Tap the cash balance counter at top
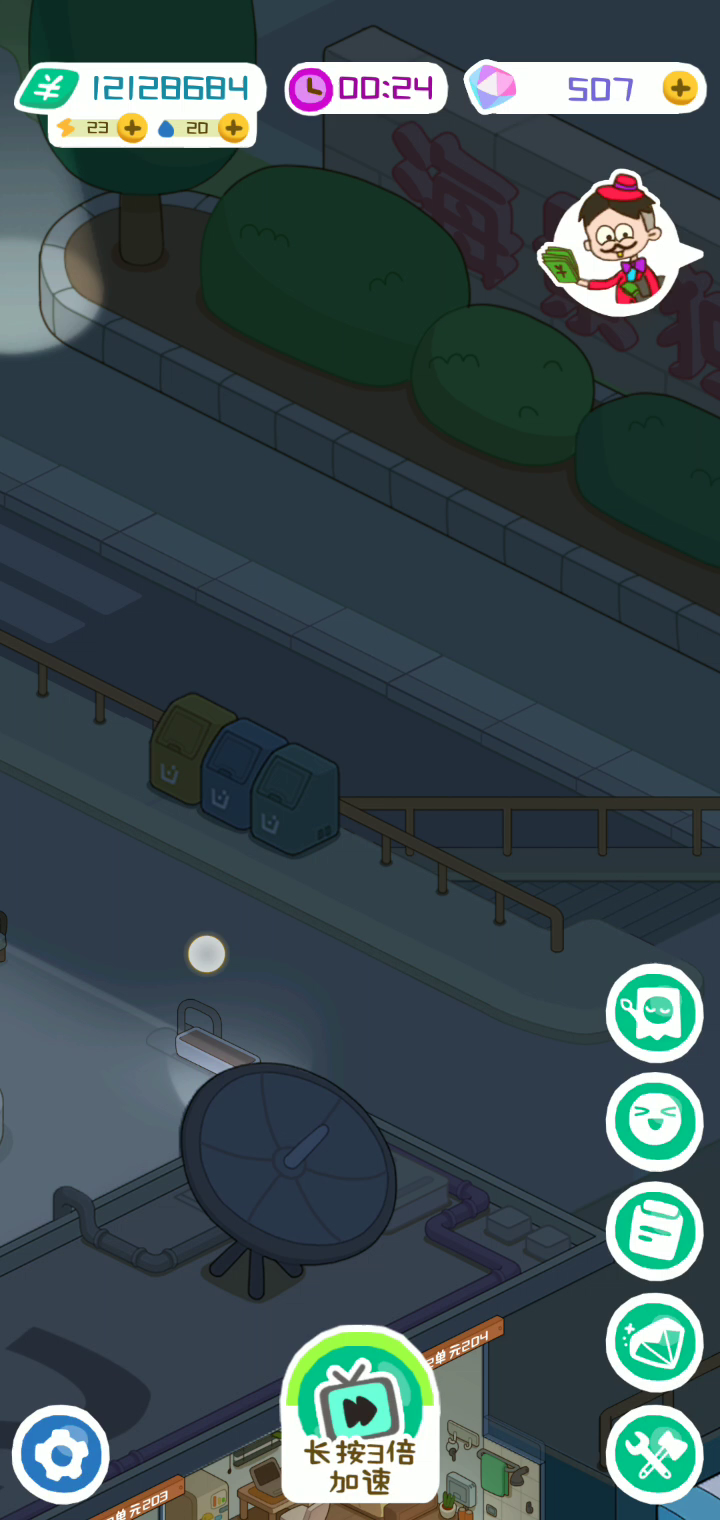Image resolution: width=720 pixels, height=1520 pixels. tap(140, 89)
